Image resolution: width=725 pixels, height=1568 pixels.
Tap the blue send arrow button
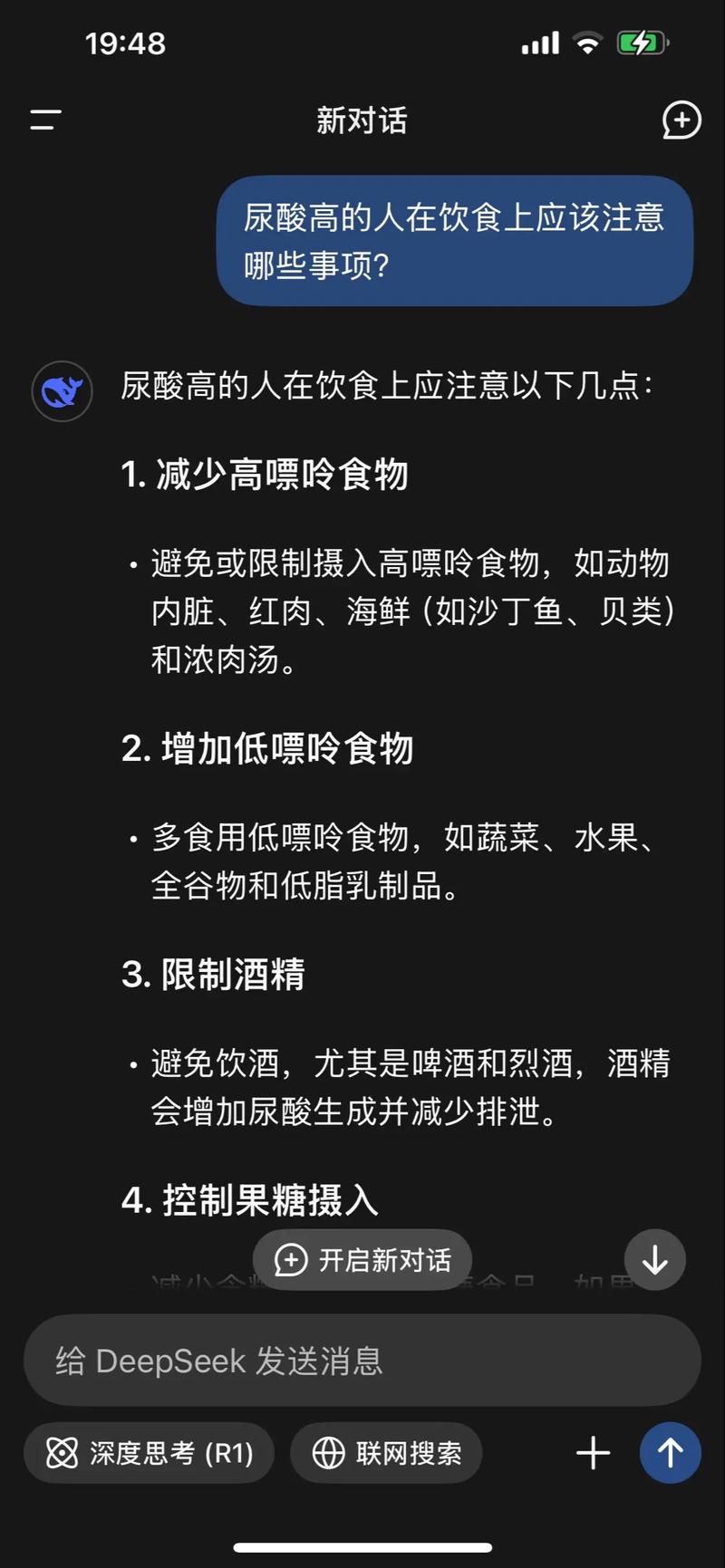670,1453
